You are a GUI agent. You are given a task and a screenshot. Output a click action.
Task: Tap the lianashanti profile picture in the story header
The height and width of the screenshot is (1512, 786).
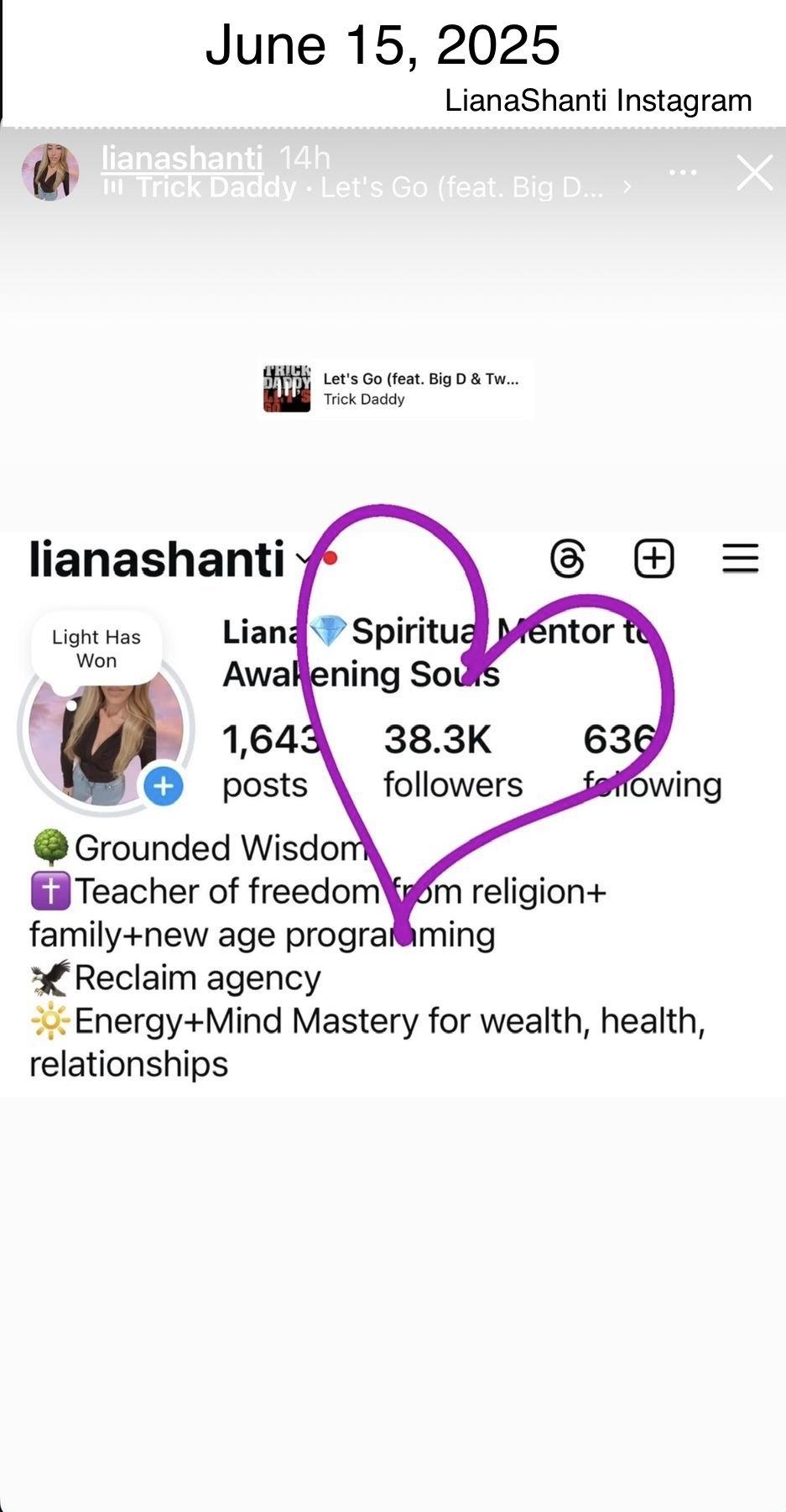pos(50,172)
